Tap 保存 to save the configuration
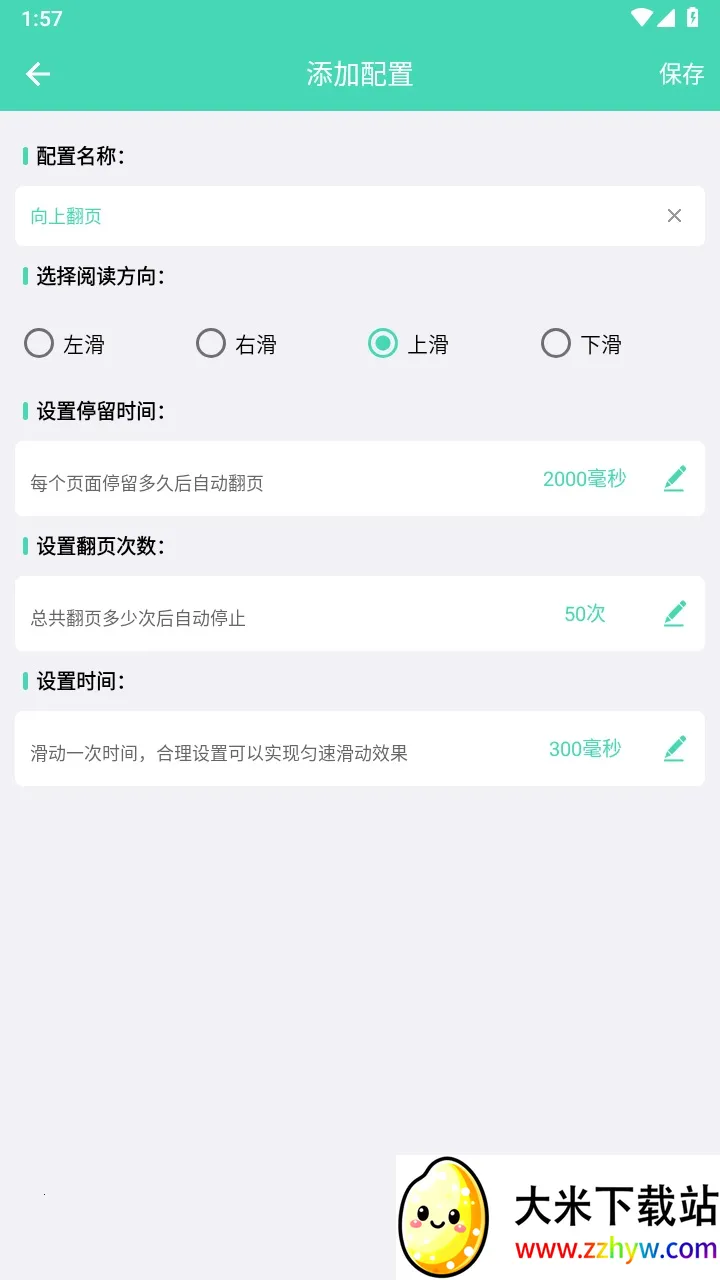Screen dimensions: 720x1280 [682, 74]
